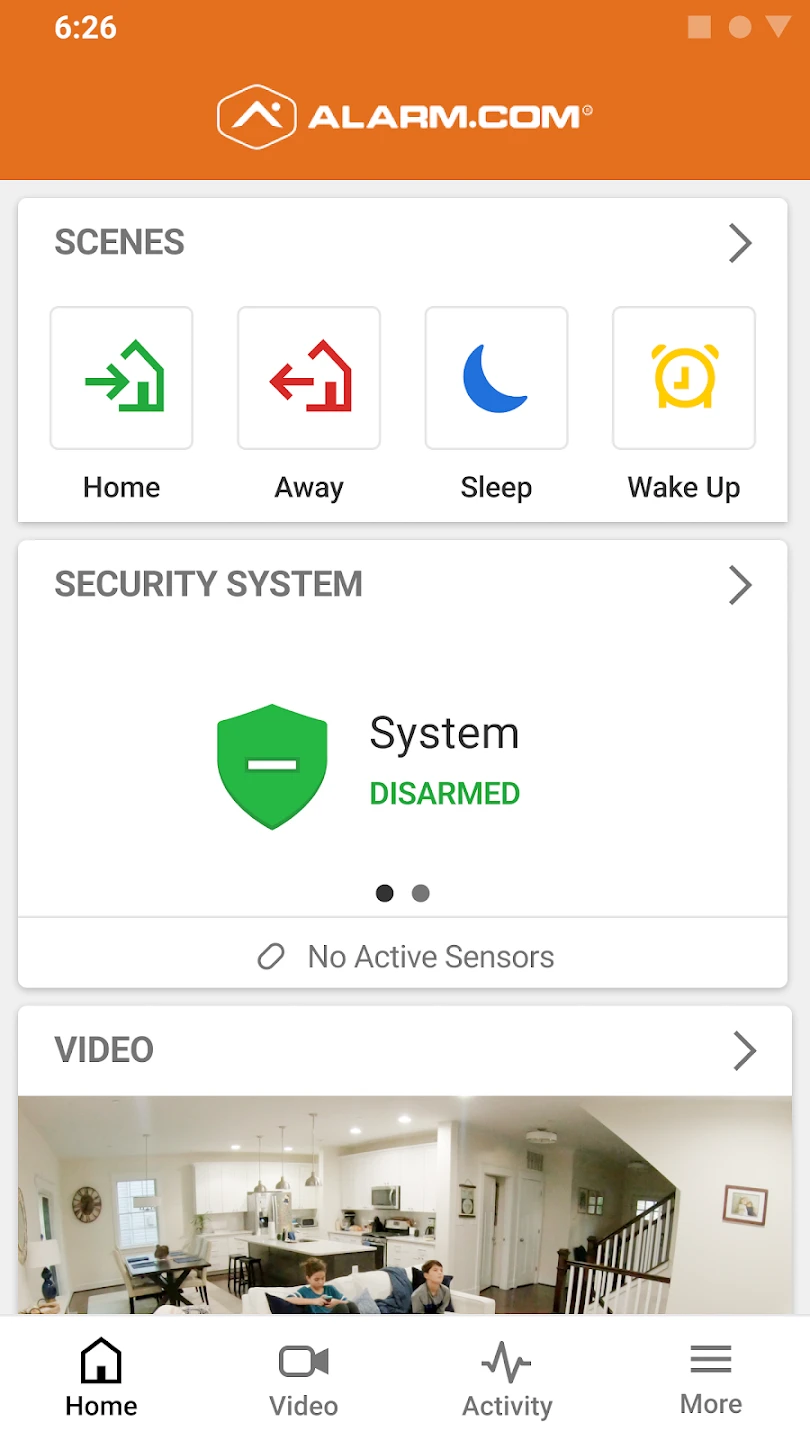Run the Sleep scene
Image resolution: width=810 pixels, height=1440 pixels.
(x=496, y=378)
